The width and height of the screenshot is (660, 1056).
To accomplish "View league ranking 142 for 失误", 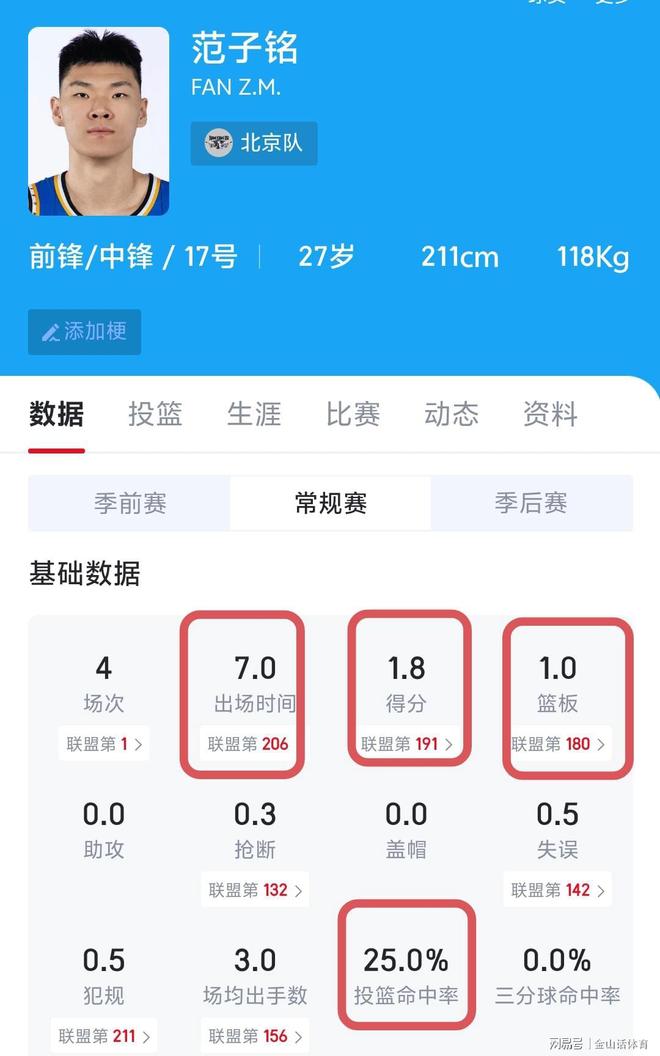I will (558, 890).
